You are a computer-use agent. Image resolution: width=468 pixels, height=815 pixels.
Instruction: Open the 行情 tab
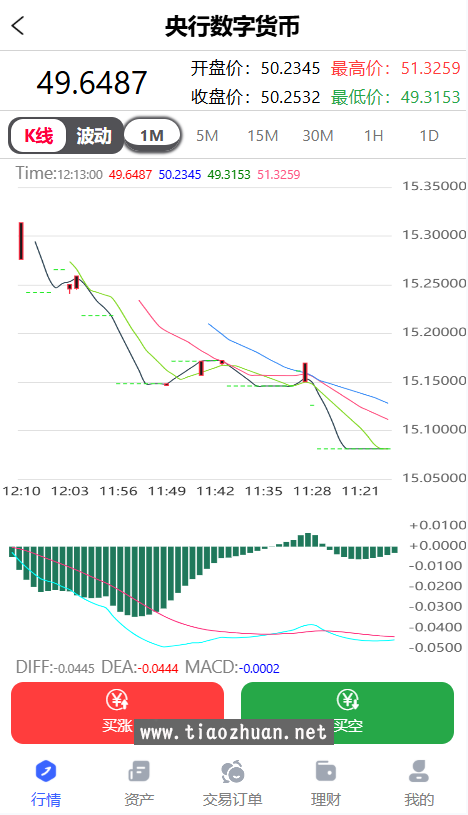coord(46,783)
